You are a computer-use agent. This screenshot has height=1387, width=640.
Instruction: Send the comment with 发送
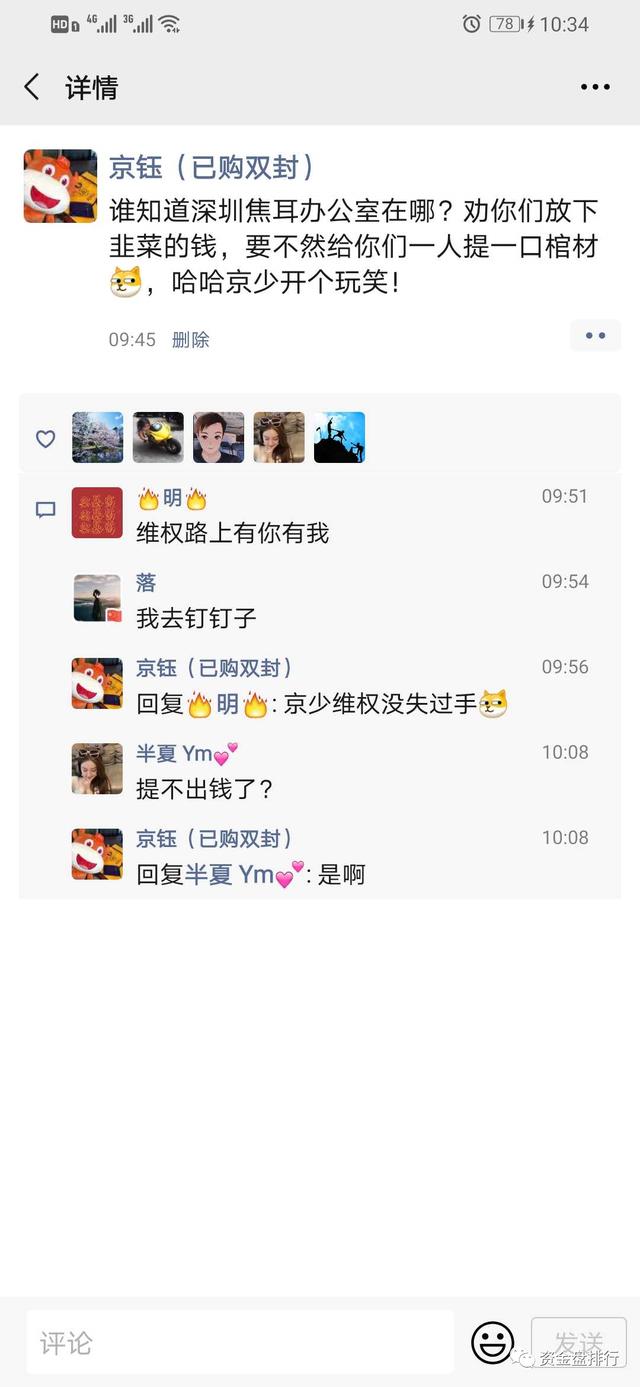pos(578,1342)
